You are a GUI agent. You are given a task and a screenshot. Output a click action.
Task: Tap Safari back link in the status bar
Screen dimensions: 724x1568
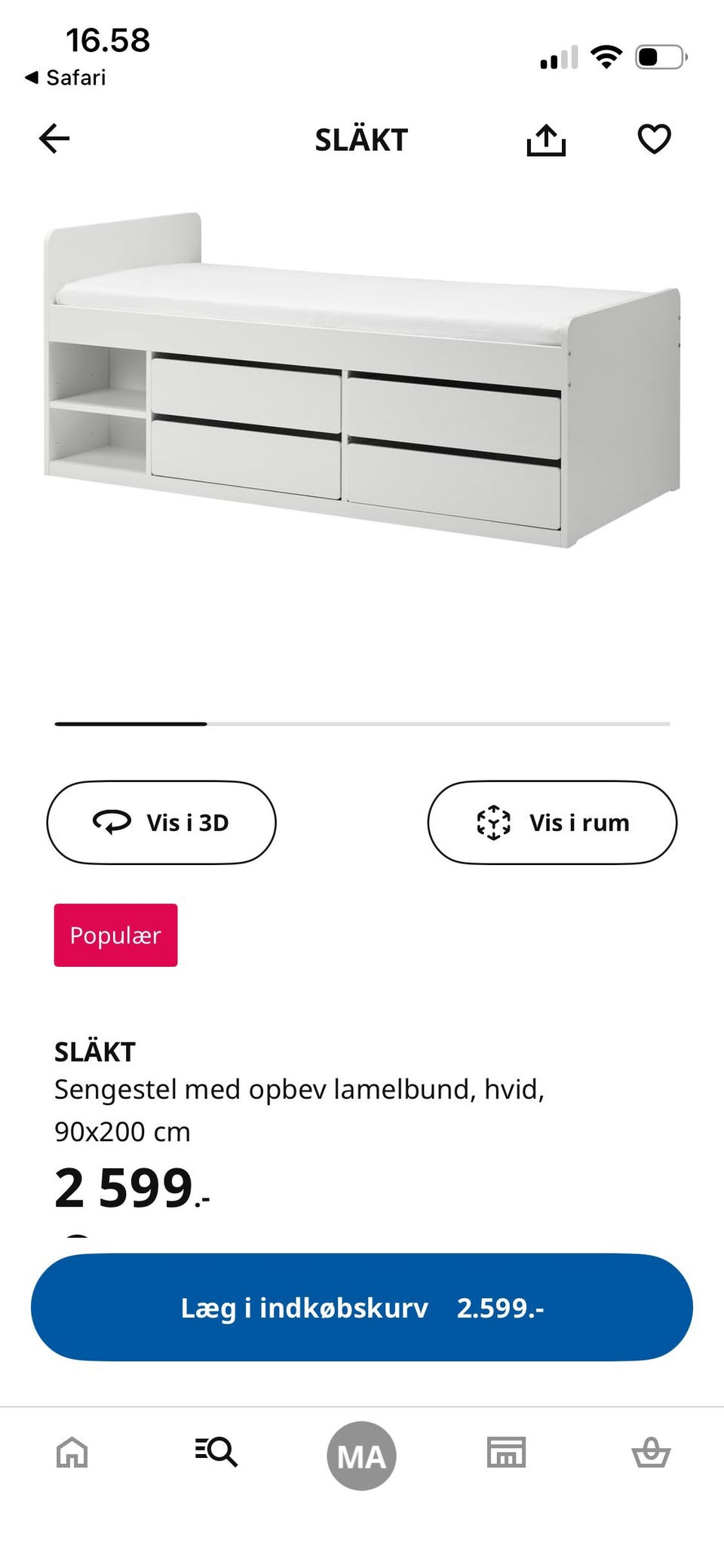click(64, 76)
